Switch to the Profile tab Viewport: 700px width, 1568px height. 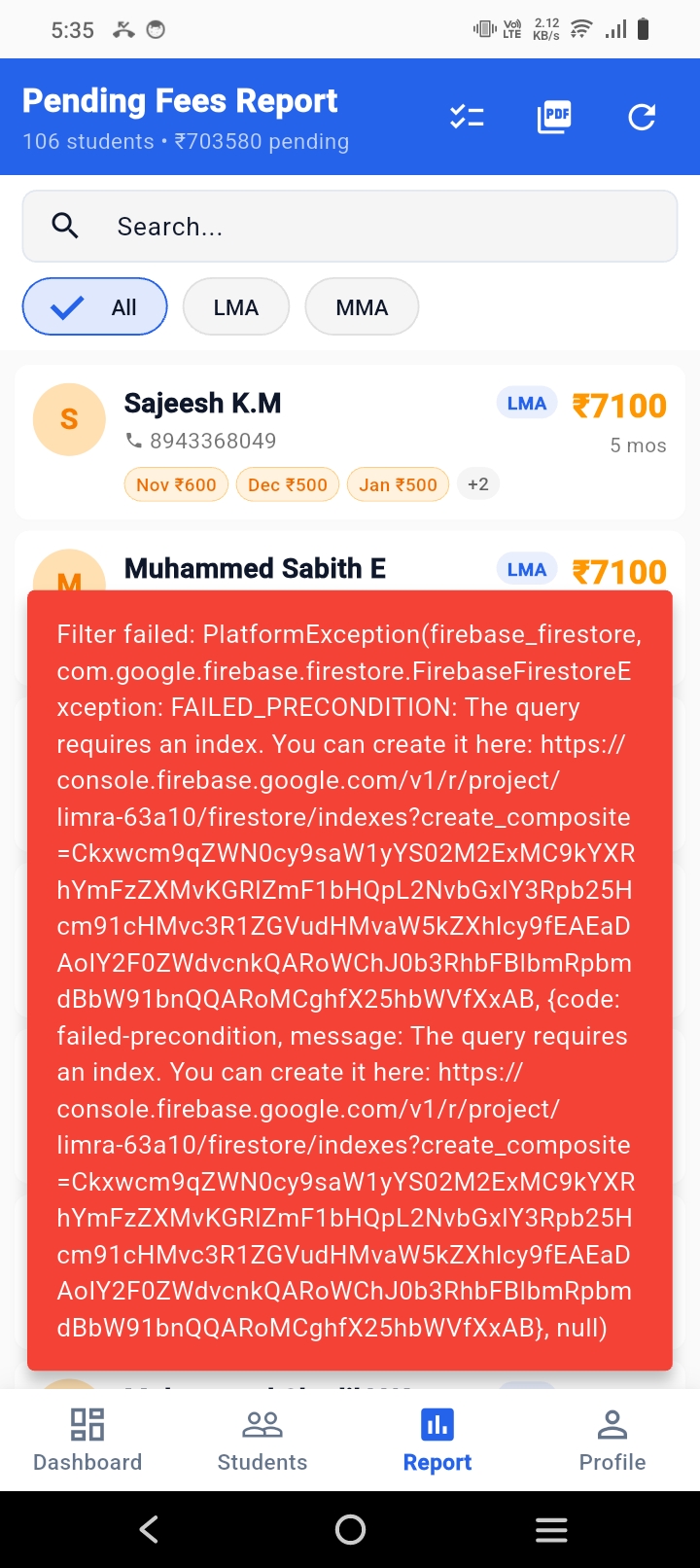pyautogui.click(x=612, y=1441)
